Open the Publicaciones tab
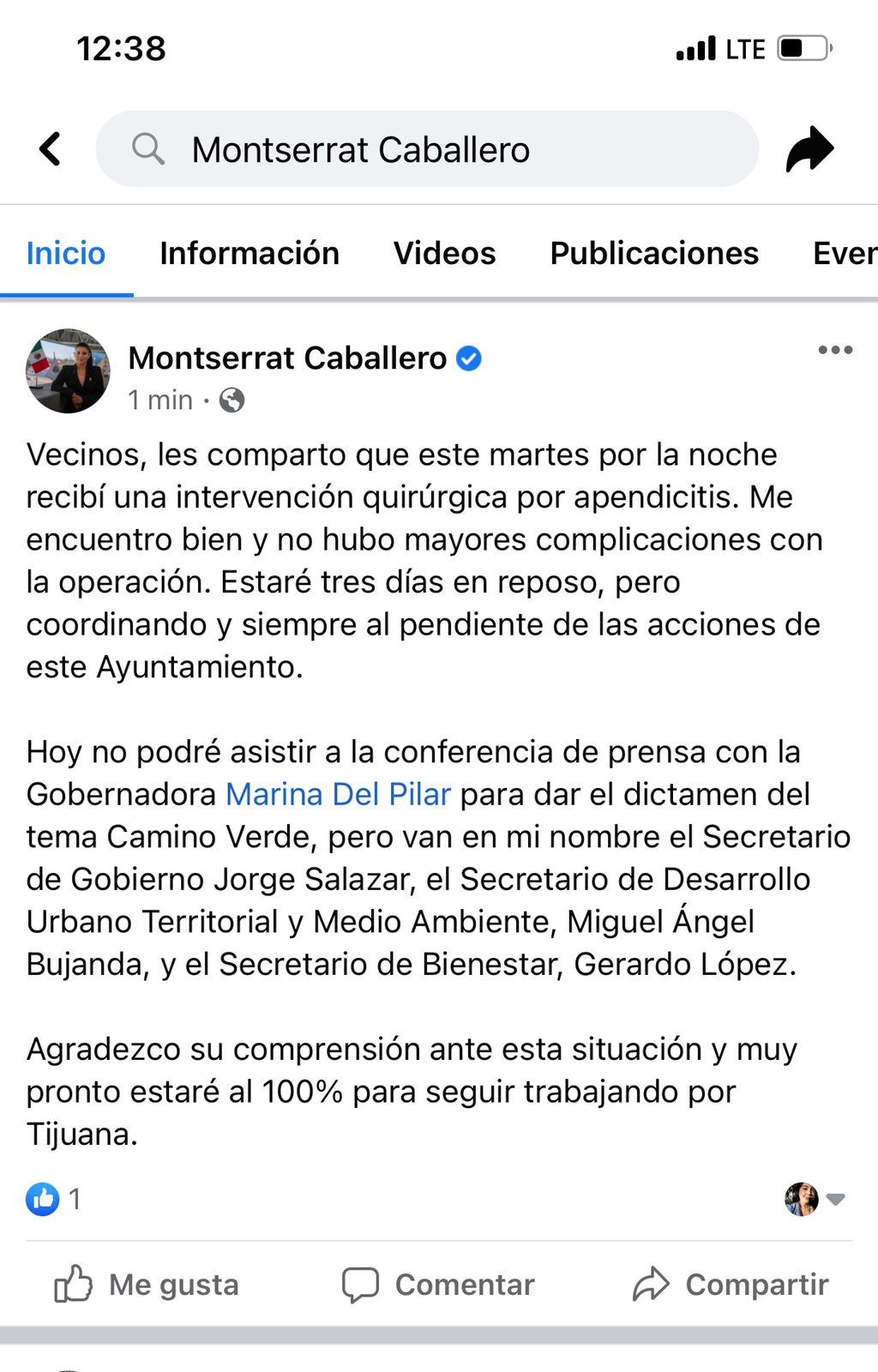Viewport: 878px width, 1372px height. 654,254
